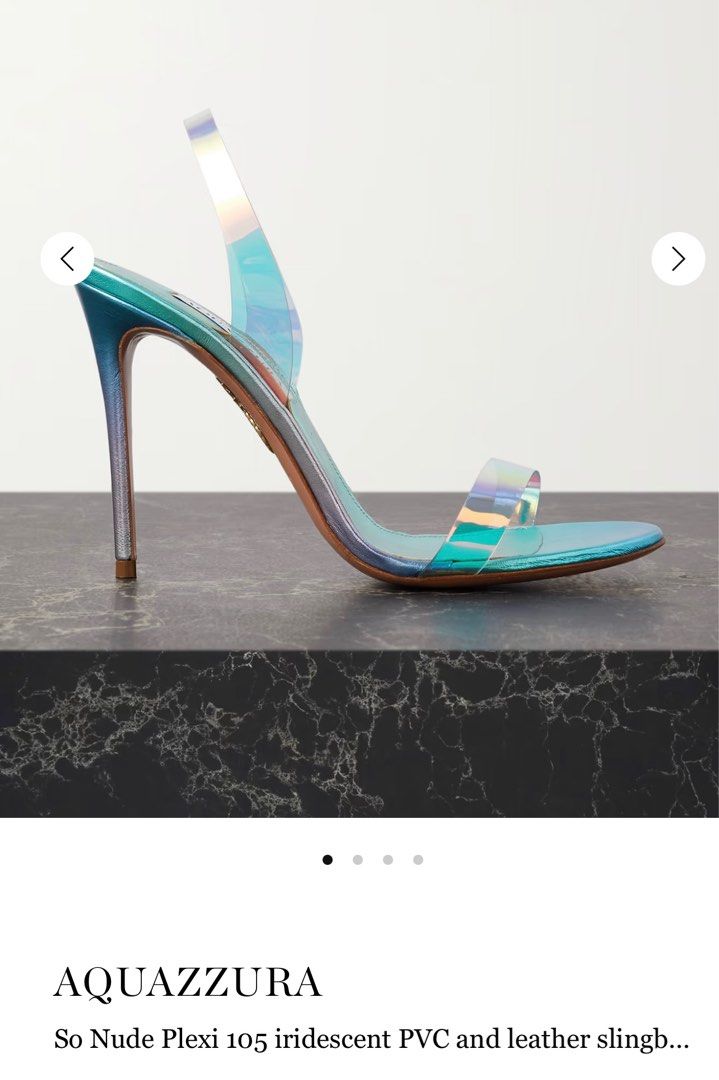Show the next product image
This screenshot has height=1080, width=719.
pos(678,259)
